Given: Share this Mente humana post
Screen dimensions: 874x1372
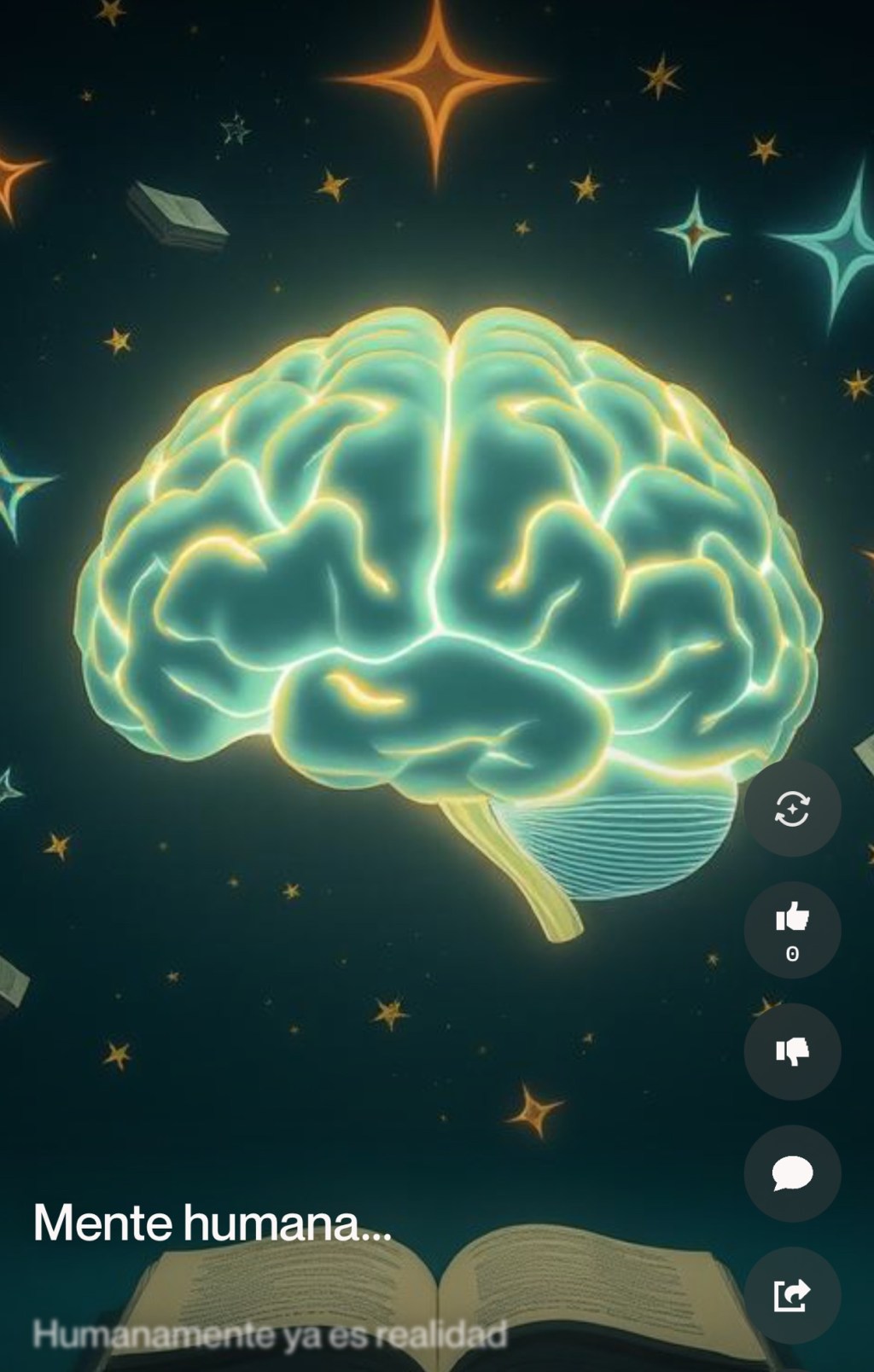Looking at the screenshot, I should coord(792,1295).
